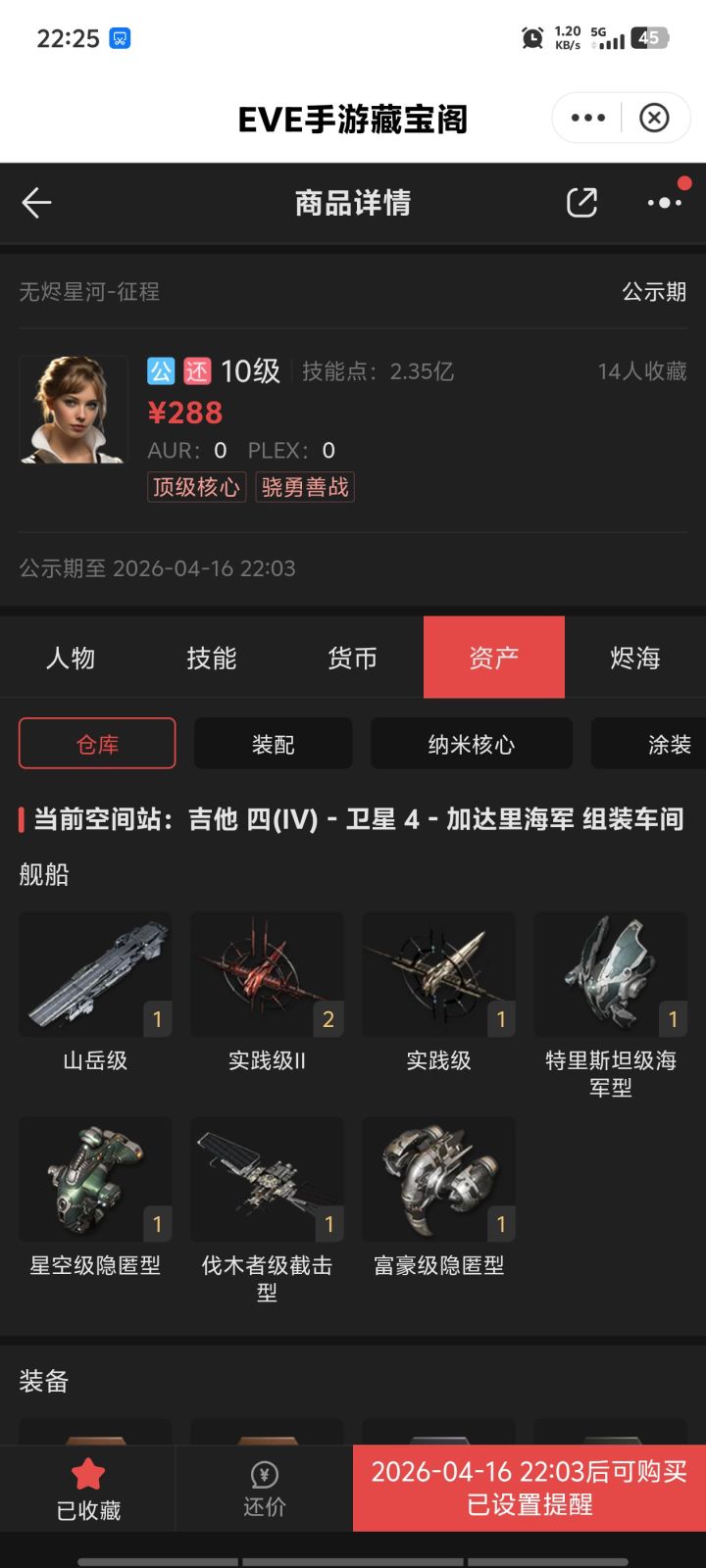Tap 还价 to make an offer
Viewport: 706px width, 1568px height.
(x=265, y=1488)
